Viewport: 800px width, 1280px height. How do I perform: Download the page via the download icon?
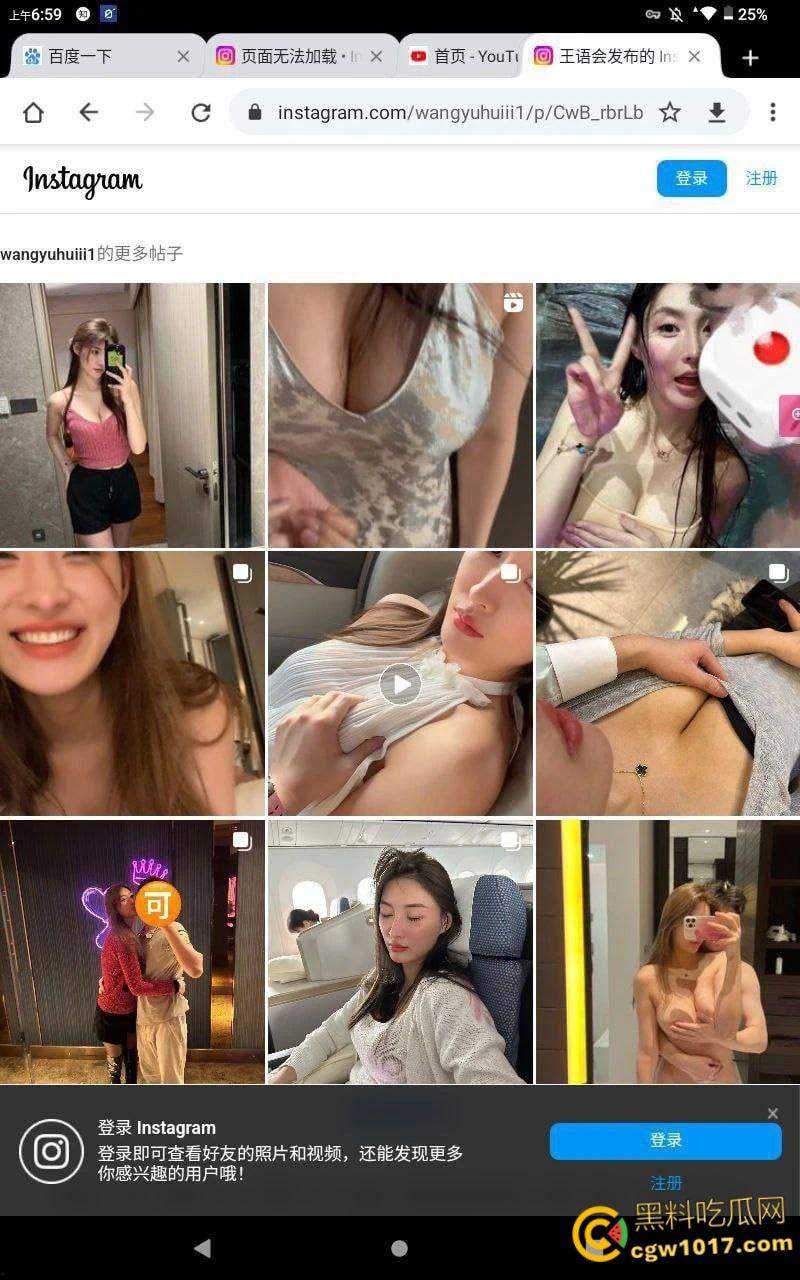(x=717, y=112)
